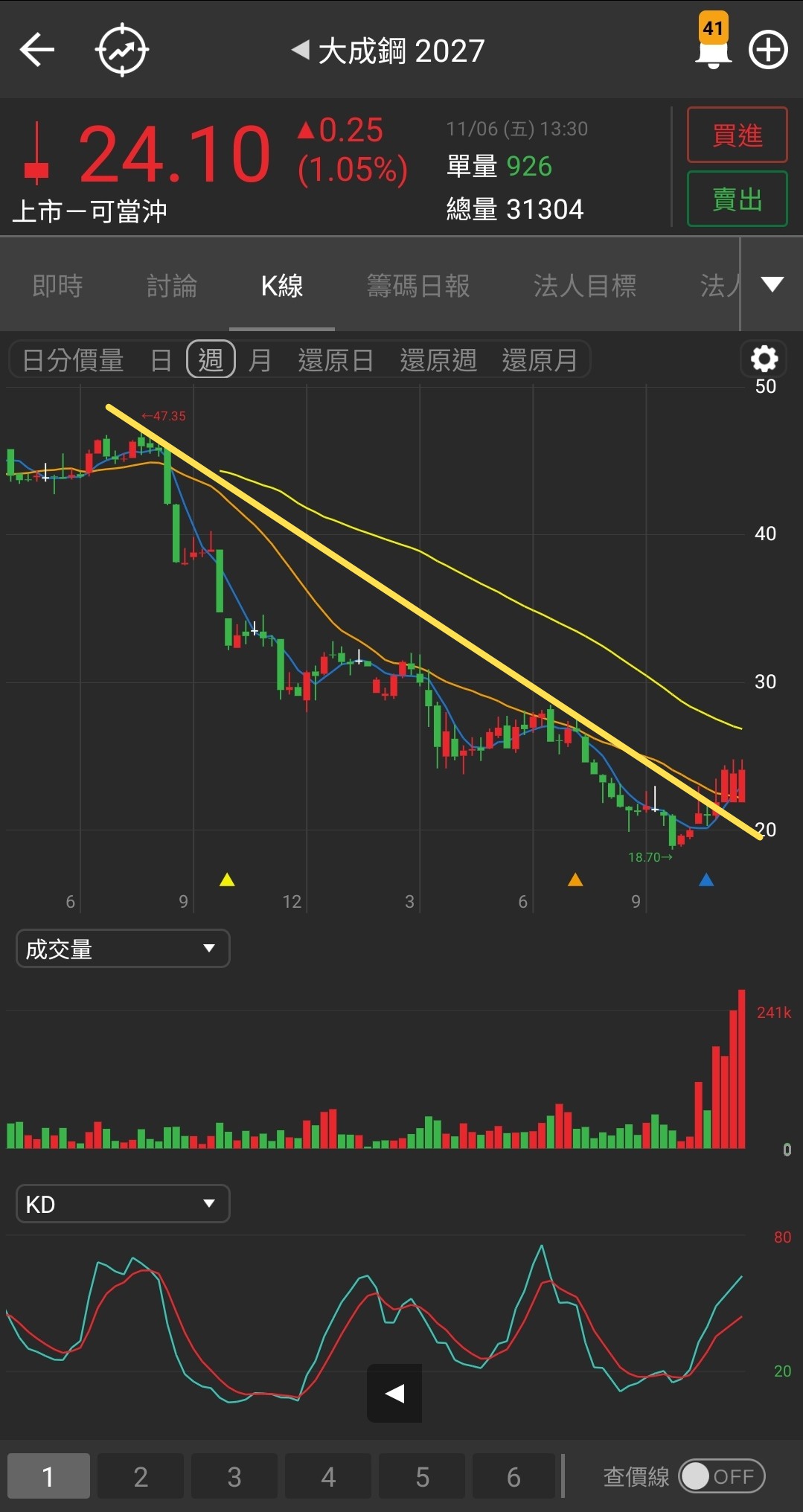Screen dimensions: 803x1512
Task: Open the 籌碼日報 tab
Action: click(418, 286)
